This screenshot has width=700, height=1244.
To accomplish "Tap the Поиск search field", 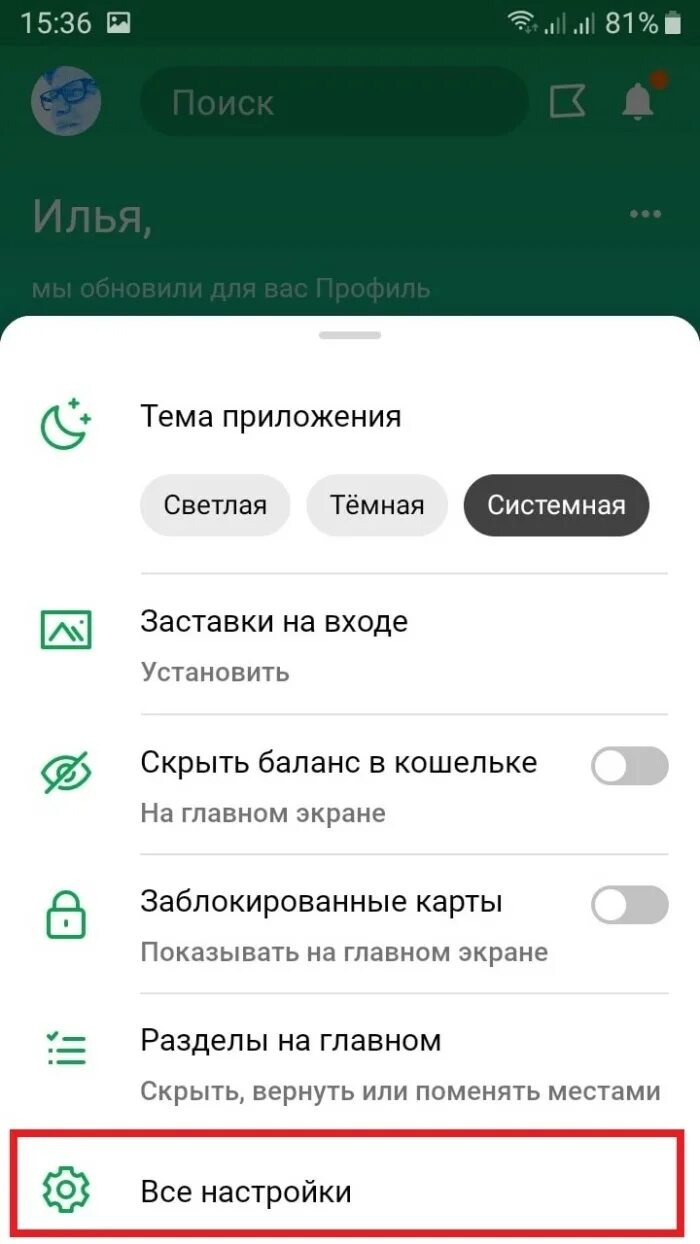I will (333, 103).
